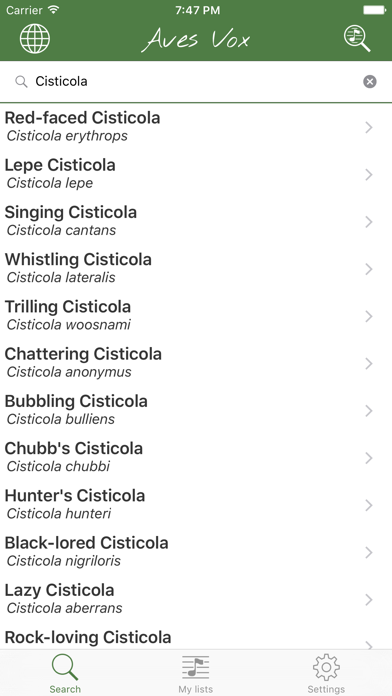The image size is (392, 696).
Task: Clear the search text
Action: tap(370, 82)
